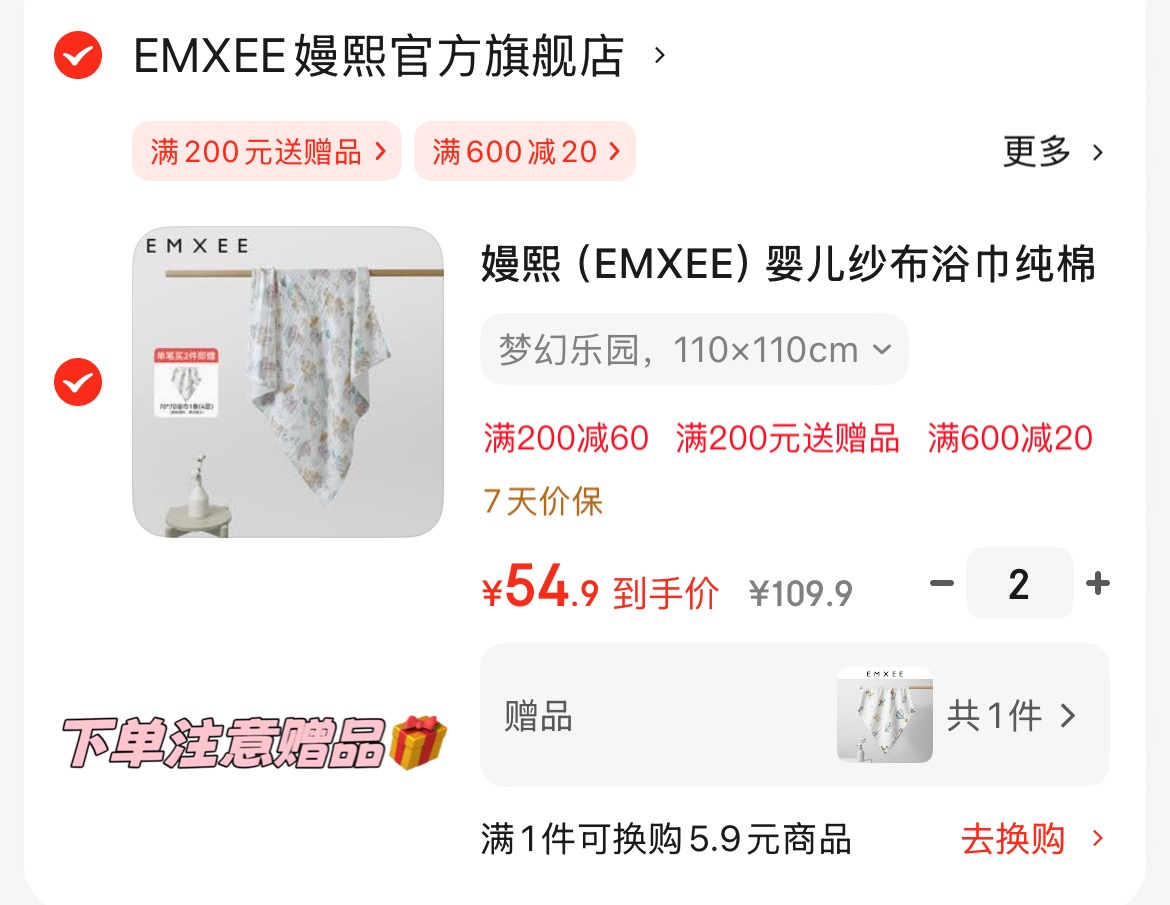The image size is (1170, 905).
Task: Tap the 满200元送赠品 promo chip
Action: (x=267, y=152)
